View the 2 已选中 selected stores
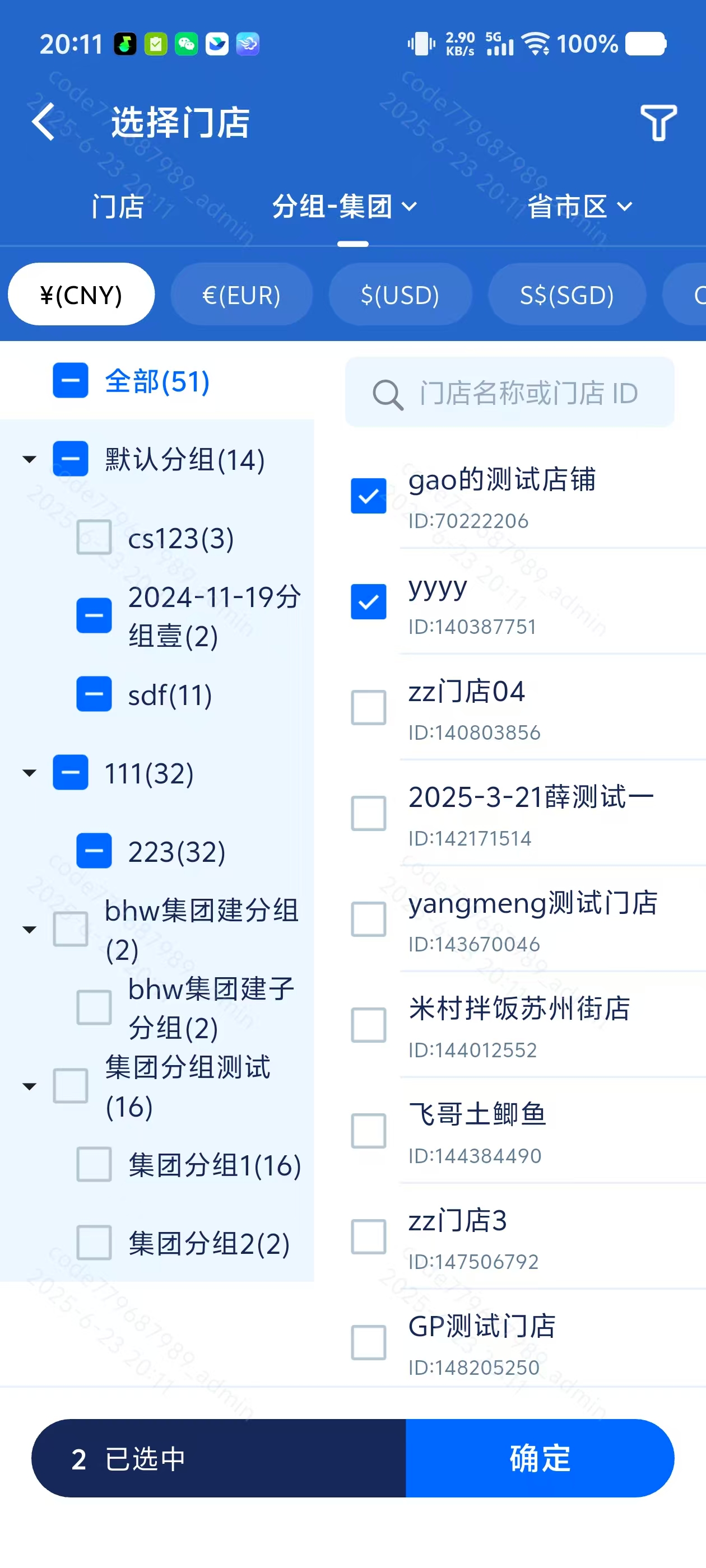Image resolution: width=706 pixels, height=1568 pixels. pos(219,1458)
